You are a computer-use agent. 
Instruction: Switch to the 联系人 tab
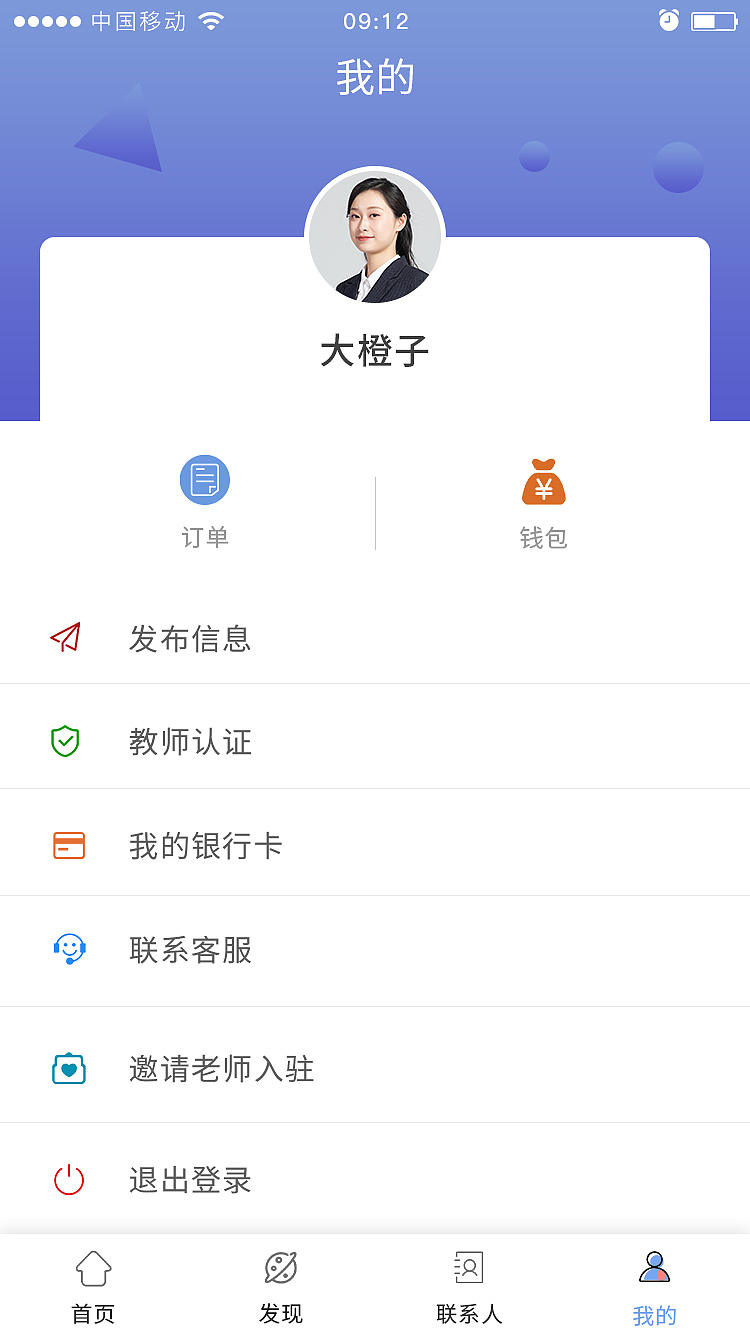click(469, 1285)
